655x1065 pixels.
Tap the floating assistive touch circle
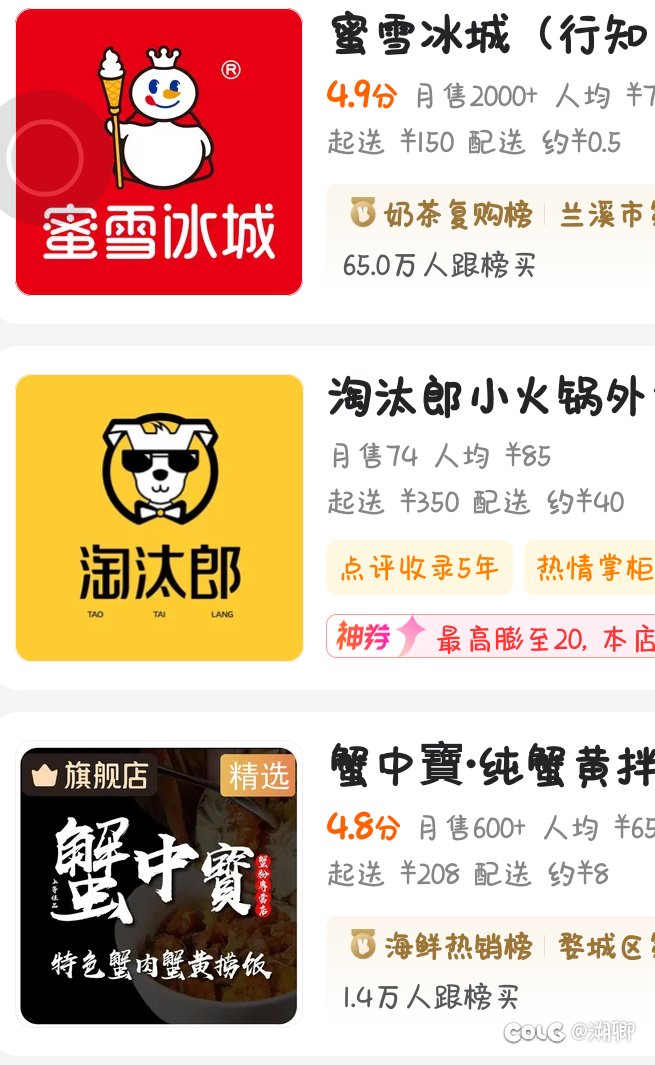45,158
